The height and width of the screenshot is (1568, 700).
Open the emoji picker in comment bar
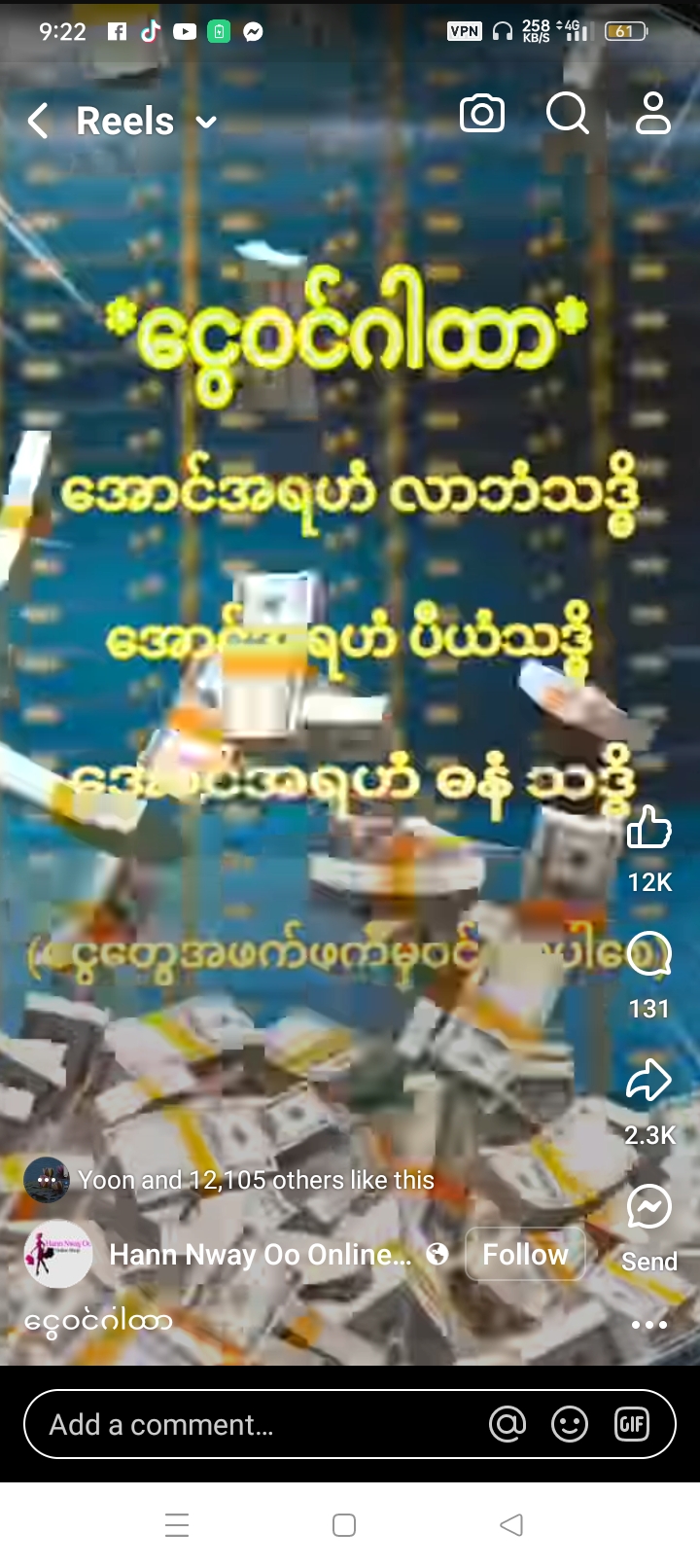(x=570, y=1425)
